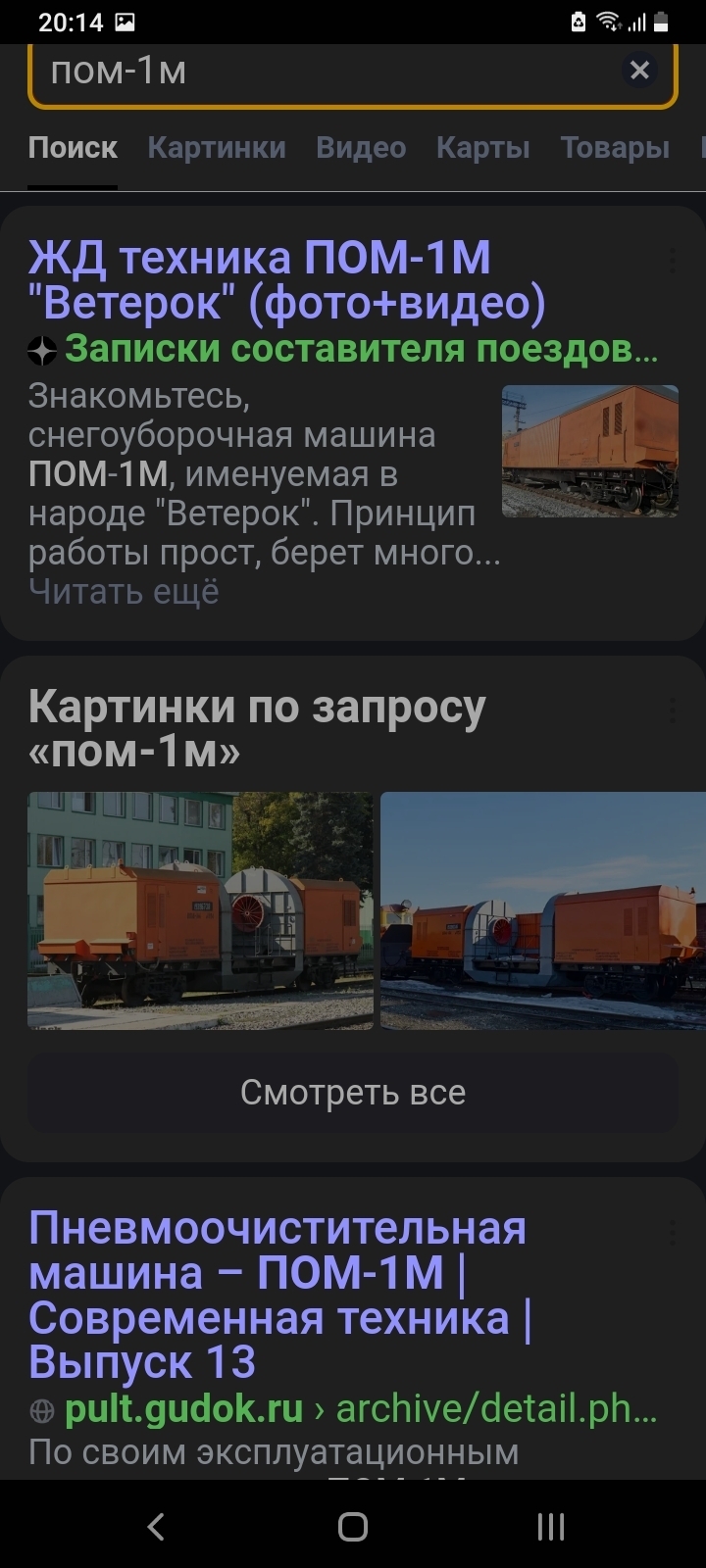Open the orange railcar thumbnail in Ветерок result
The height and width of the screenshot is (1568, 706).
[x=589, y=451]
